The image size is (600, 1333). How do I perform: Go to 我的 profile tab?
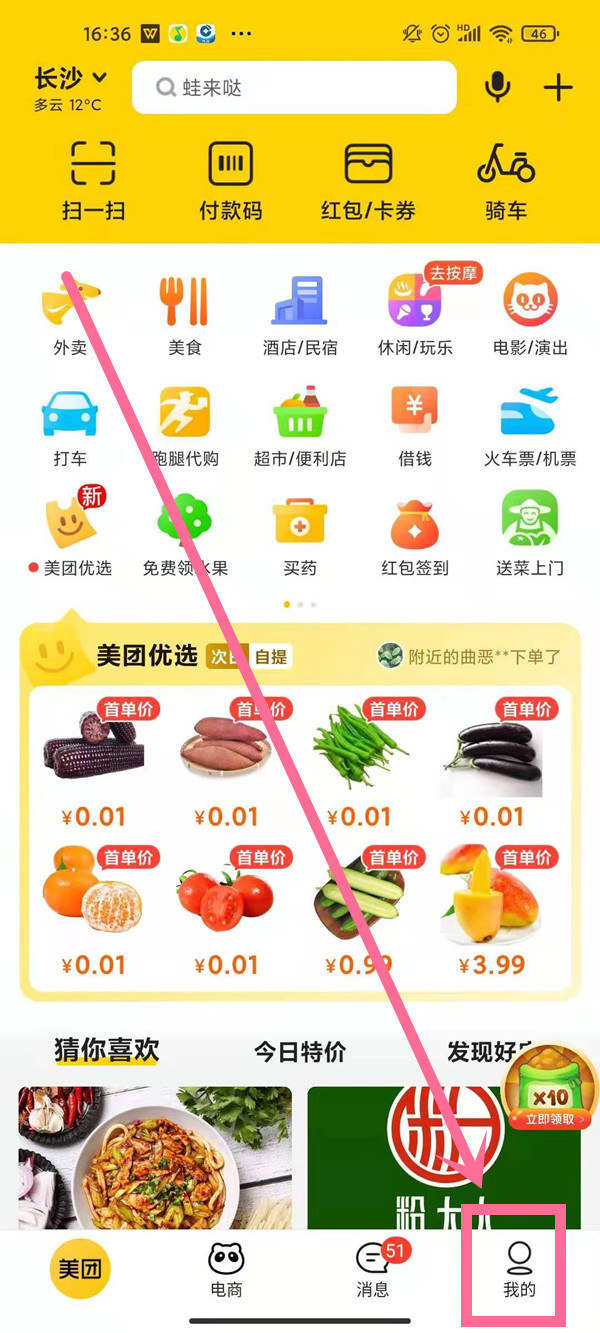pos(518,1270)
